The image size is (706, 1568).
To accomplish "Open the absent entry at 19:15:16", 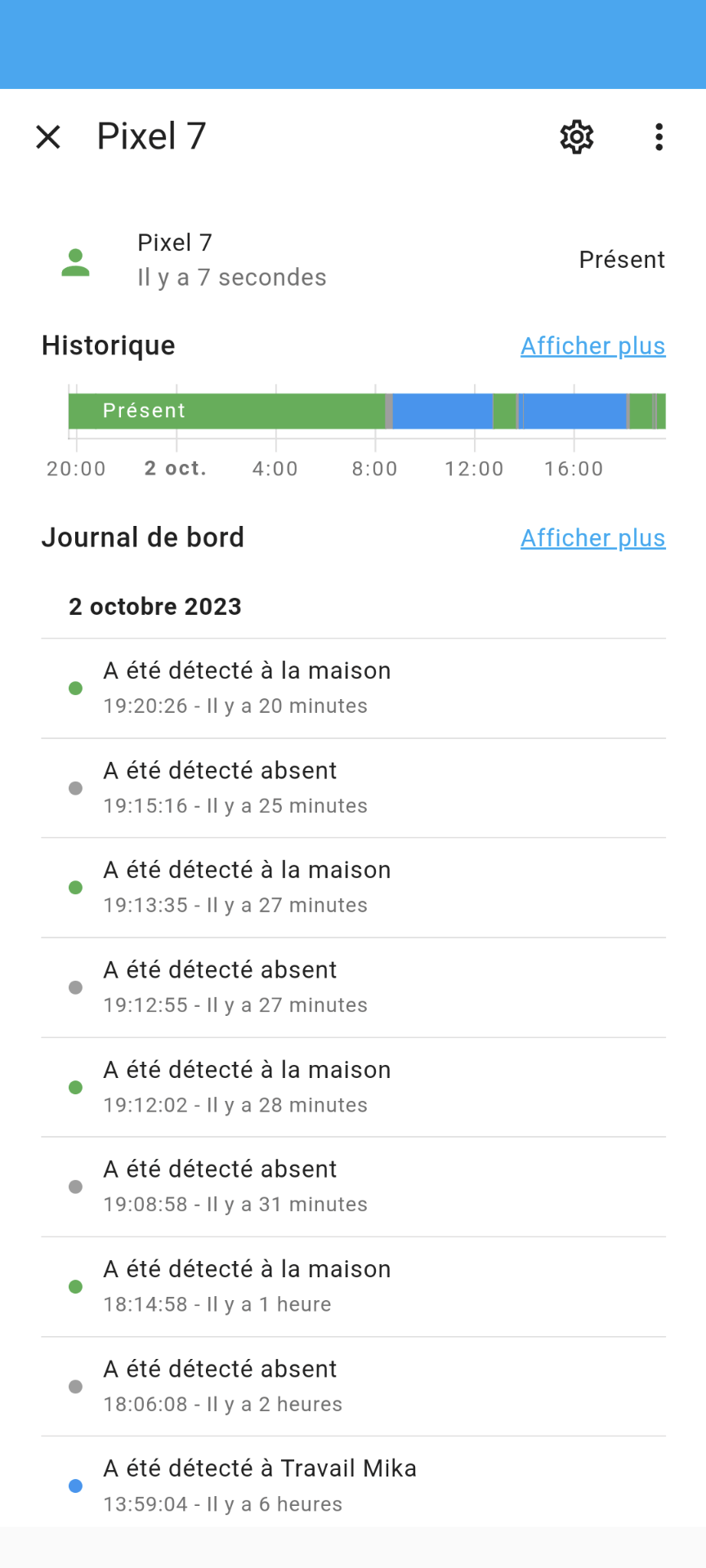I will click(x=354, y=788).
